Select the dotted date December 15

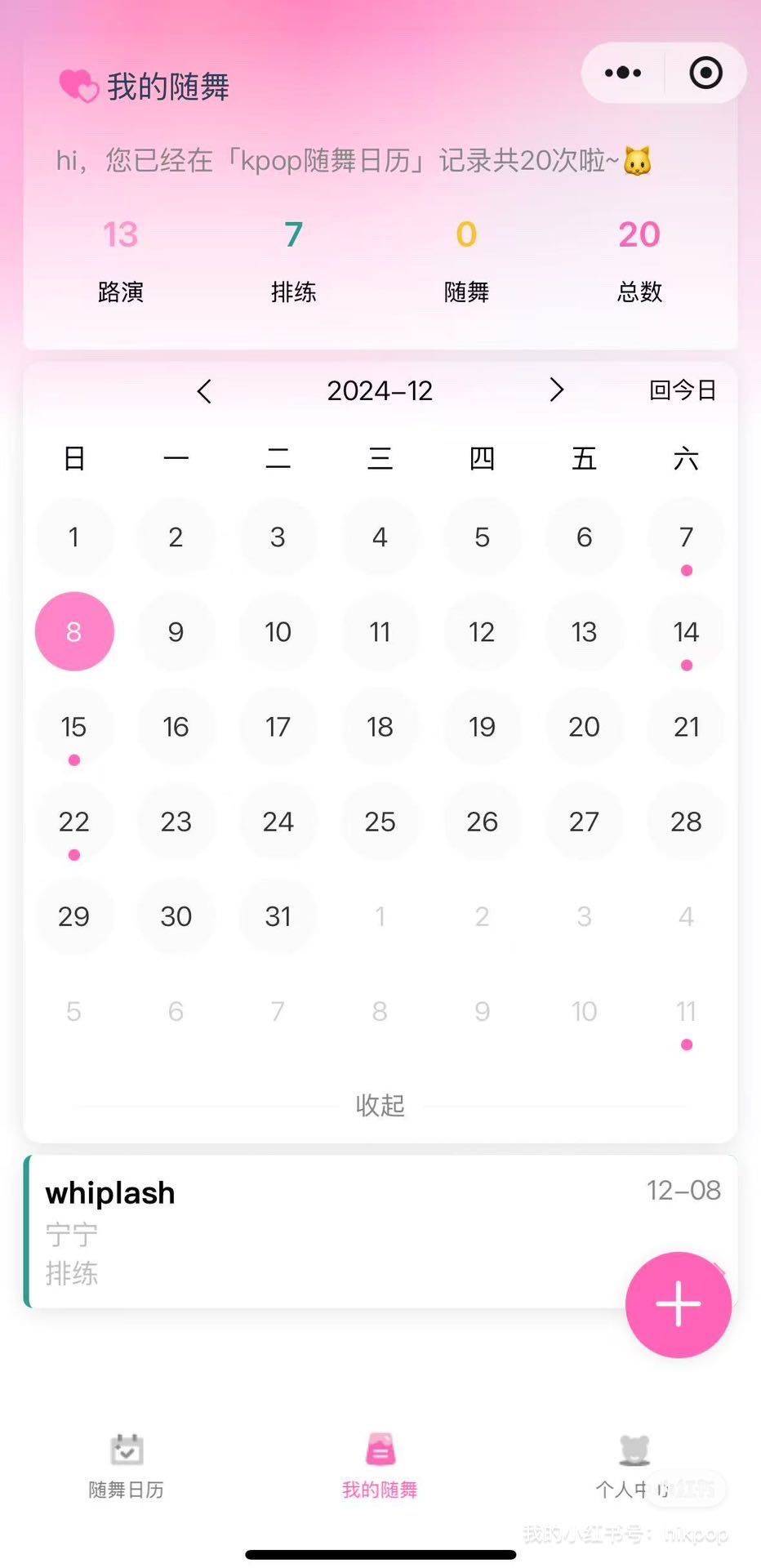[74, 727]
